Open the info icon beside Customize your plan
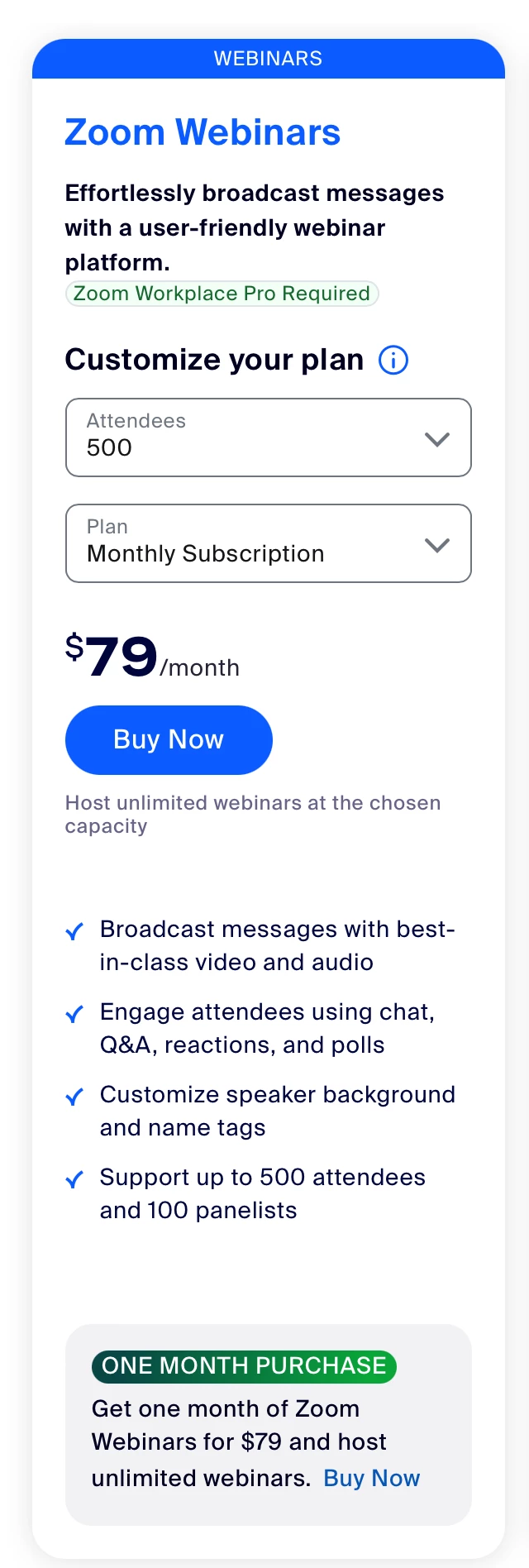Viewport: 529px width, 1568px height. coord(393,361)
